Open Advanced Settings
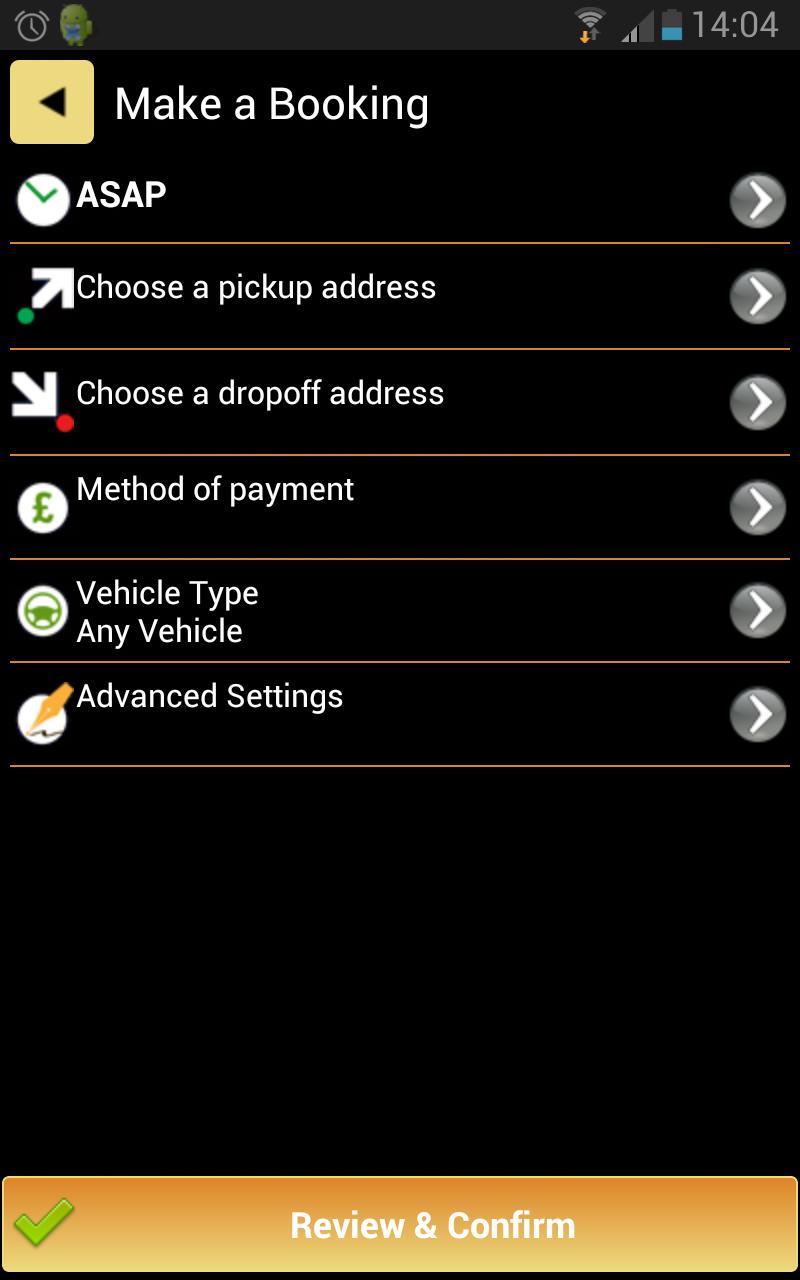Image resolution: width=800 pixels, height=1280 pixels. [x=400, y=713]
